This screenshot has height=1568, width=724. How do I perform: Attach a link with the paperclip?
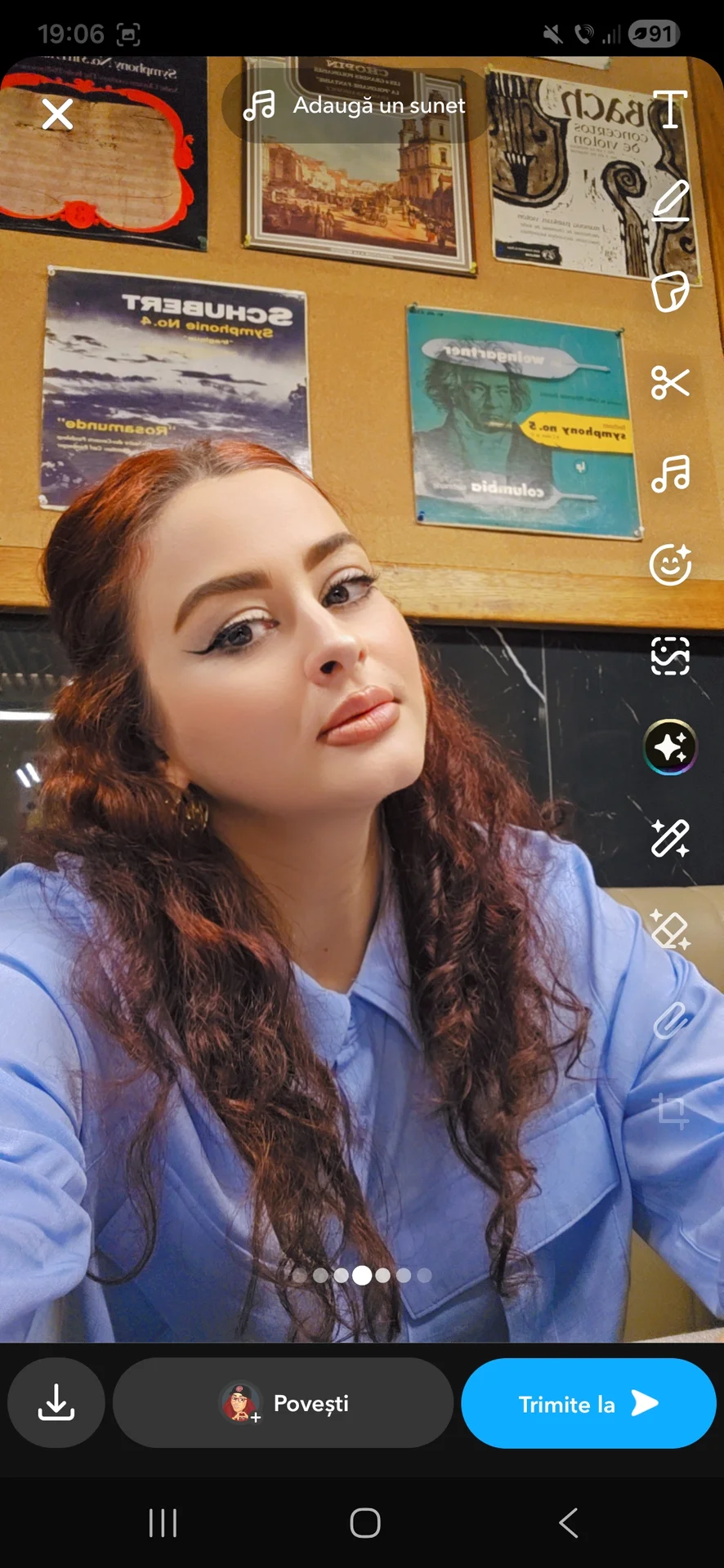pos(670,1021)
